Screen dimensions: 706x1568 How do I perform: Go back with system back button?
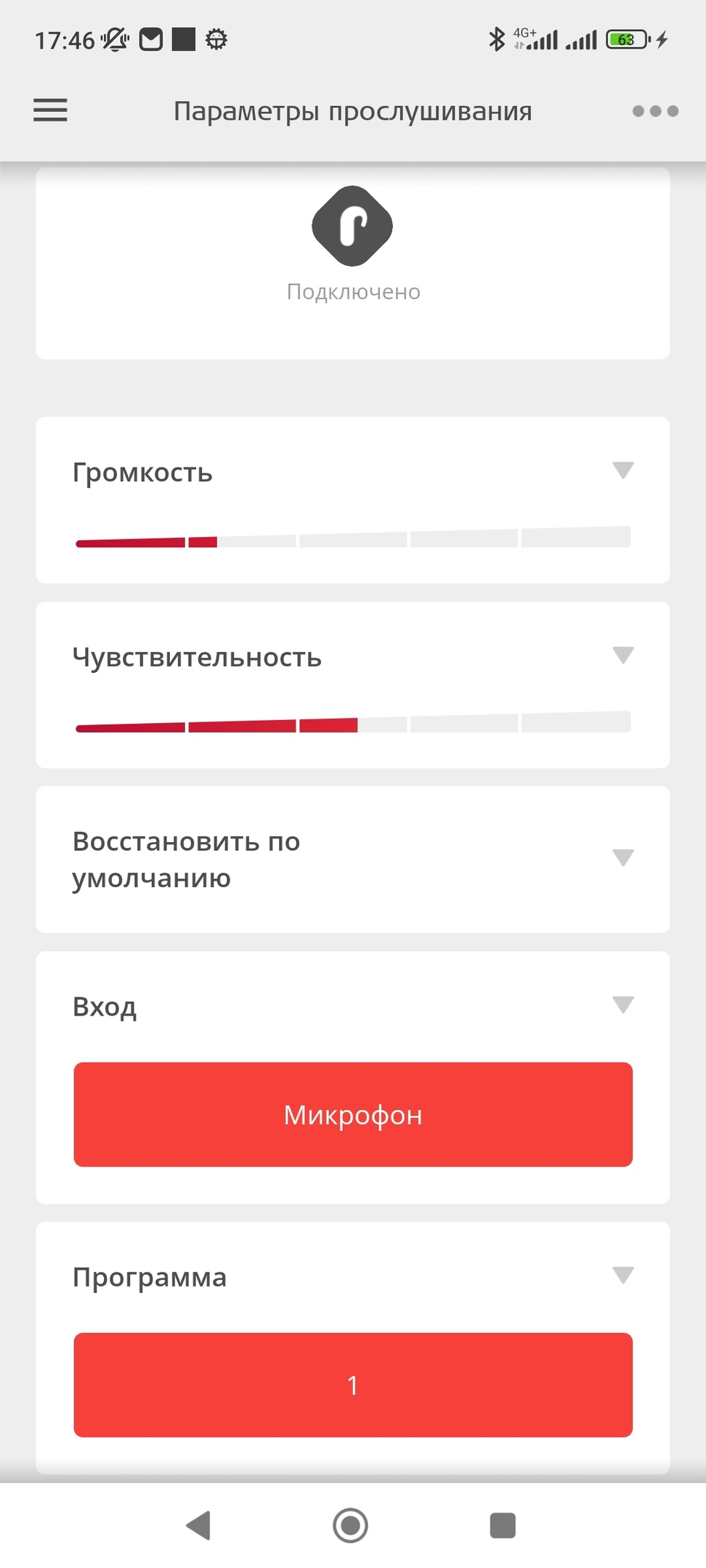pos(199,1525)
